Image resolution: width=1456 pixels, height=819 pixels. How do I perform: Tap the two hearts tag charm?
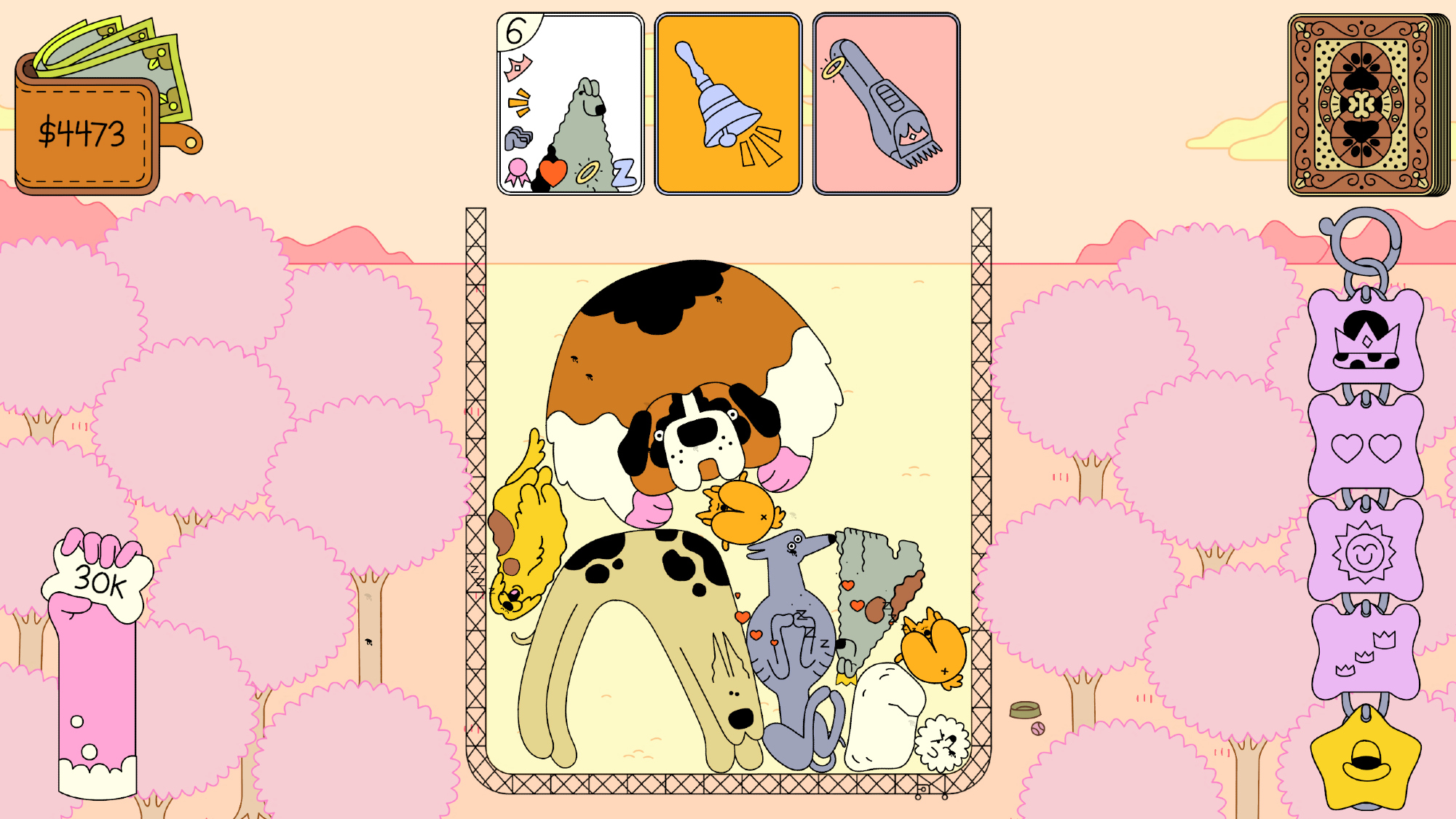(1365, 446)
